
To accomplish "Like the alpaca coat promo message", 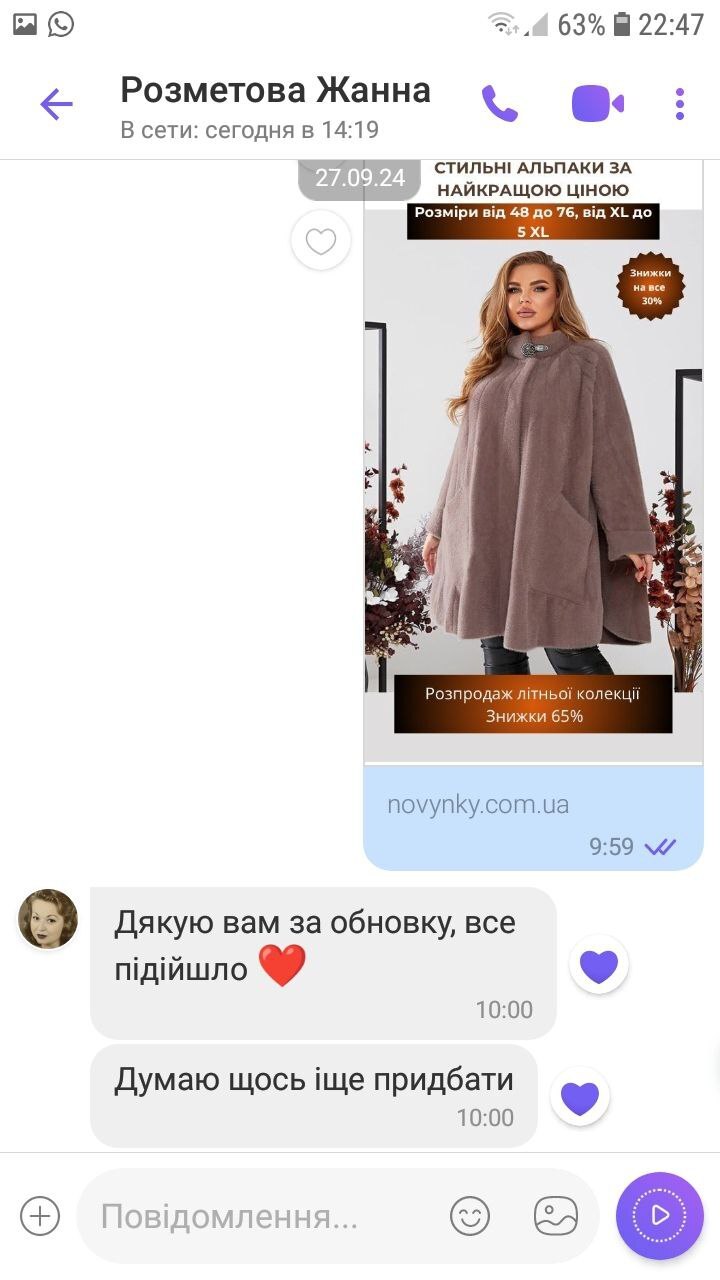I will pos(320,242).
